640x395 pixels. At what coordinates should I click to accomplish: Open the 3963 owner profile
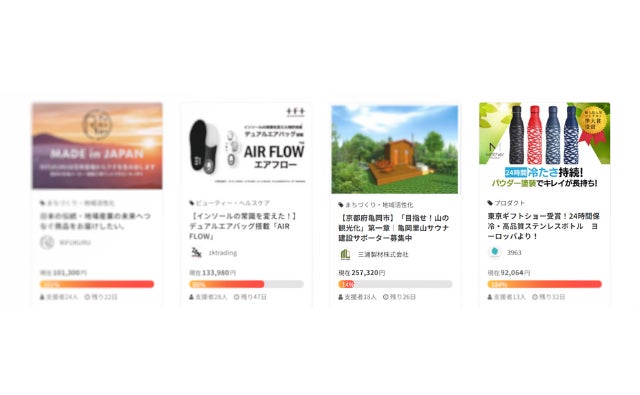(505, 252)
